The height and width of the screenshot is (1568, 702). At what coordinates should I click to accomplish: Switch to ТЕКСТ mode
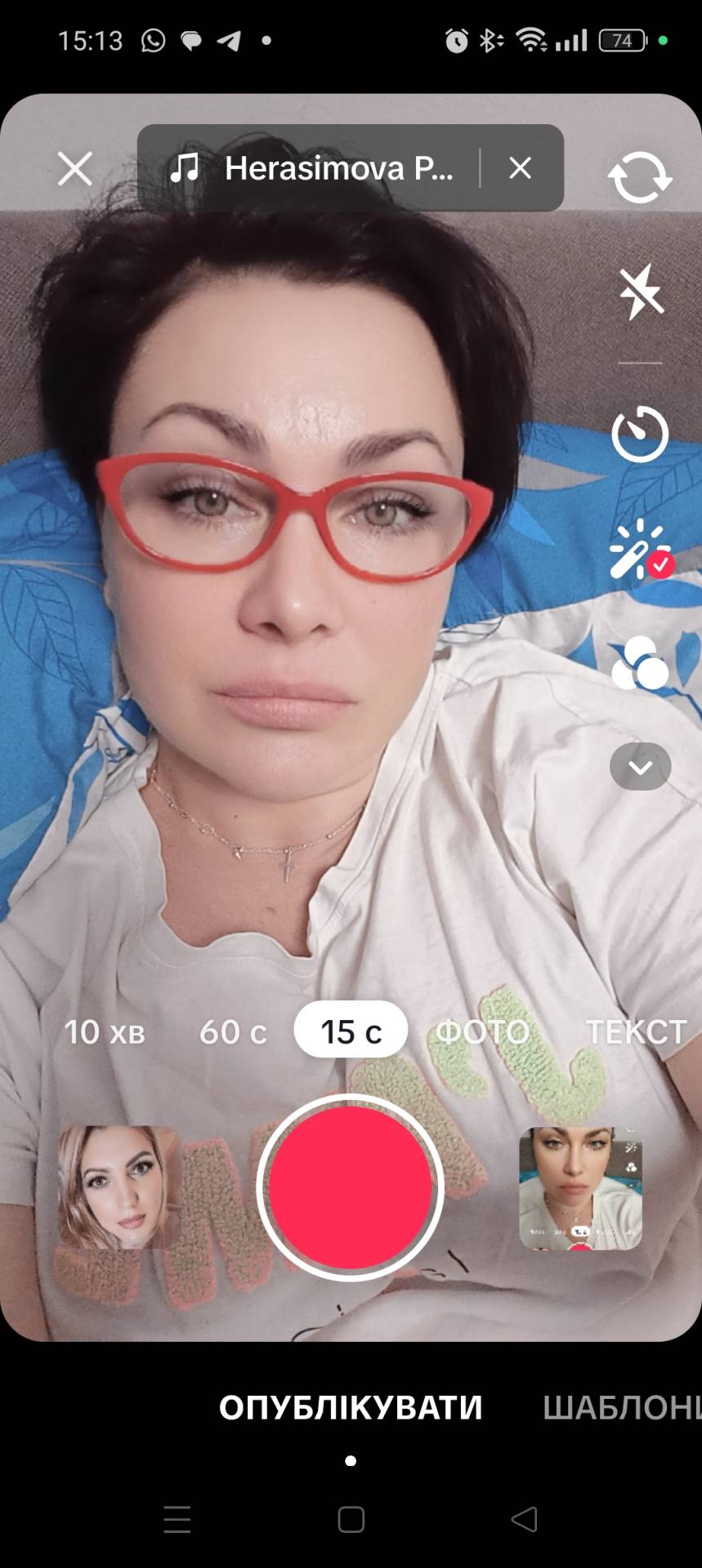coord(636,1032)
